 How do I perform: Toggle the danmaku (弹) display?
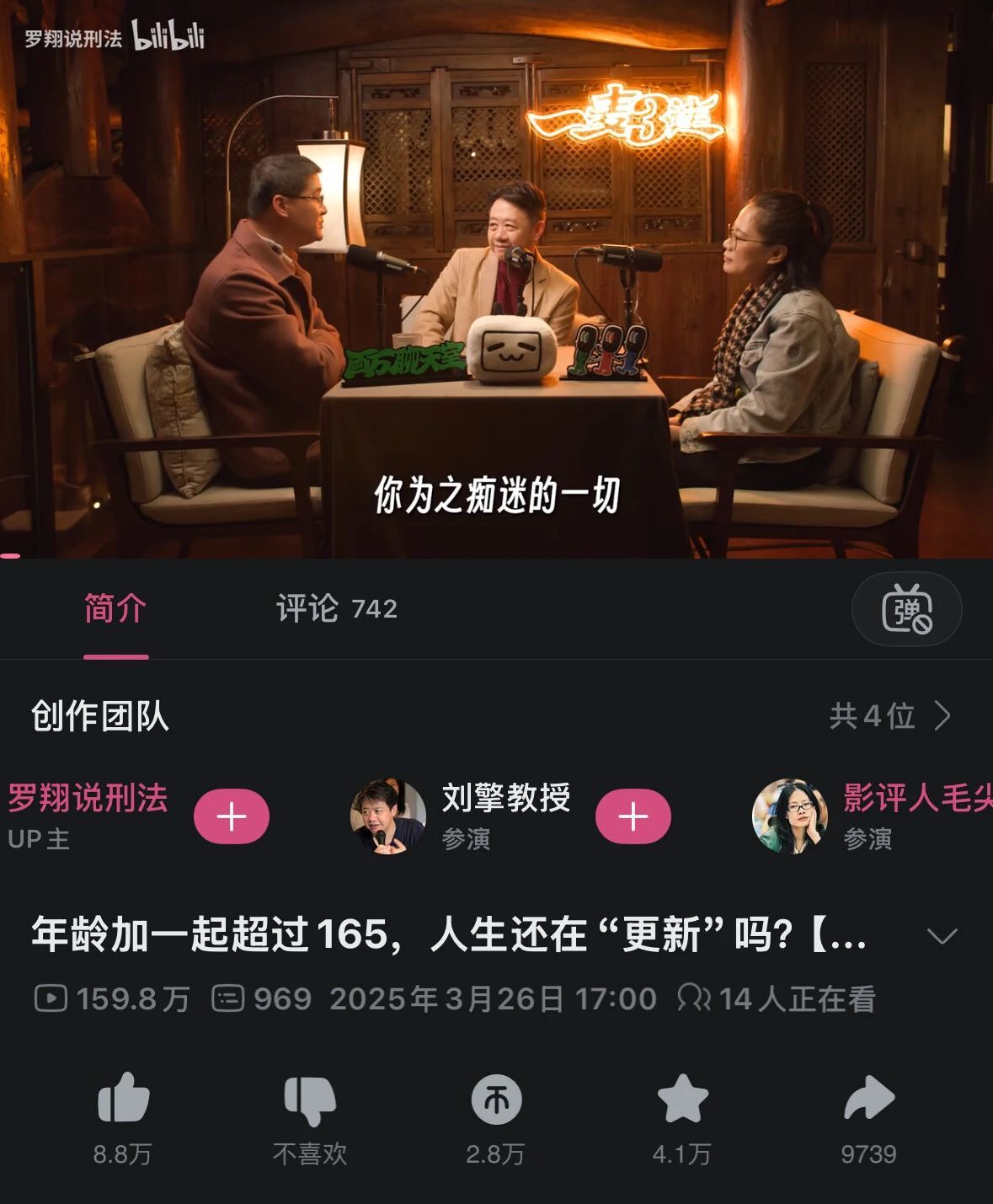(x=906, y=609)
